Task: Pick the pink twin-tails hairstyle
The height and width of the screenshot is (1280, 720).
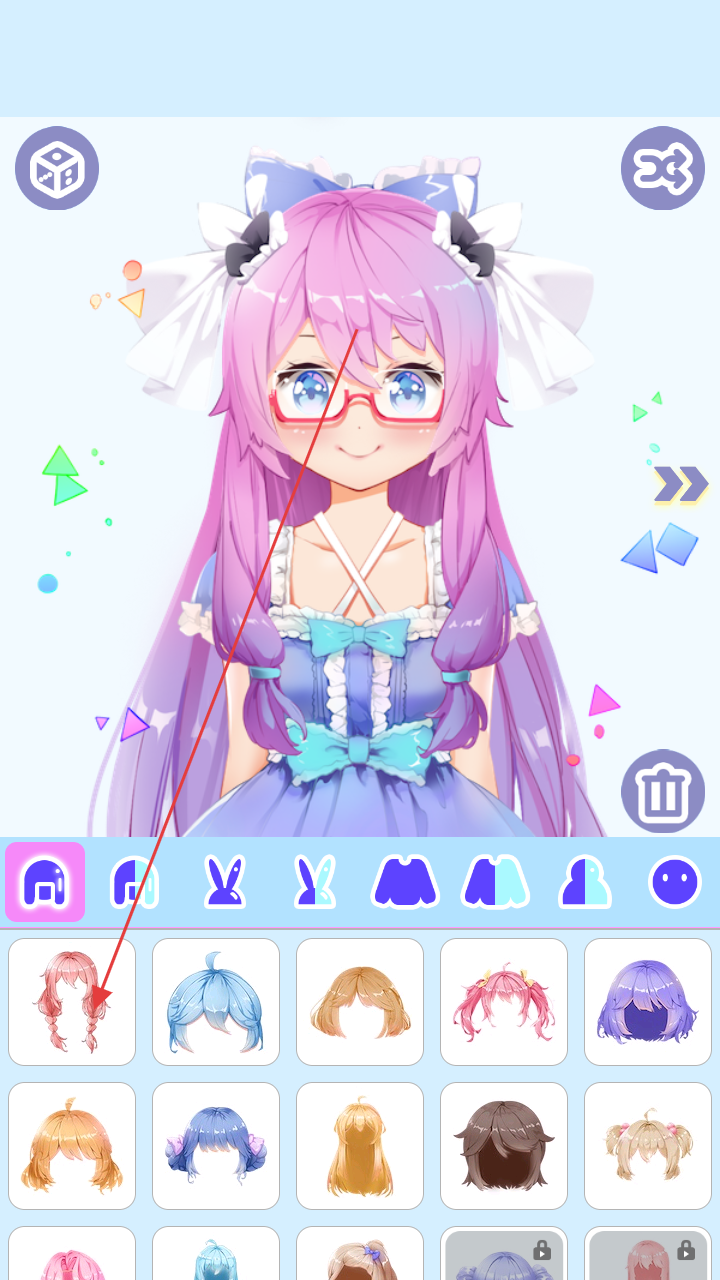Action: tap(504, 1002)
